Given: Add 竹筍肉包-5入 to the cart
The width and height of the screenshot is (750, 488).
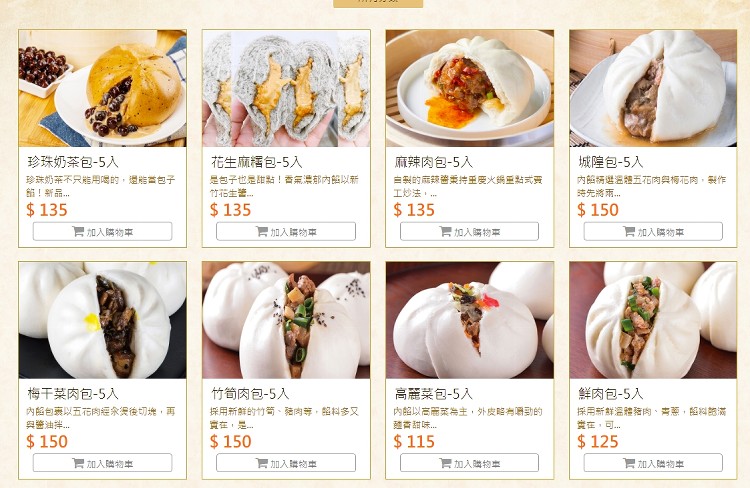Looking at the screenshot, I should [x=286, y=463].
